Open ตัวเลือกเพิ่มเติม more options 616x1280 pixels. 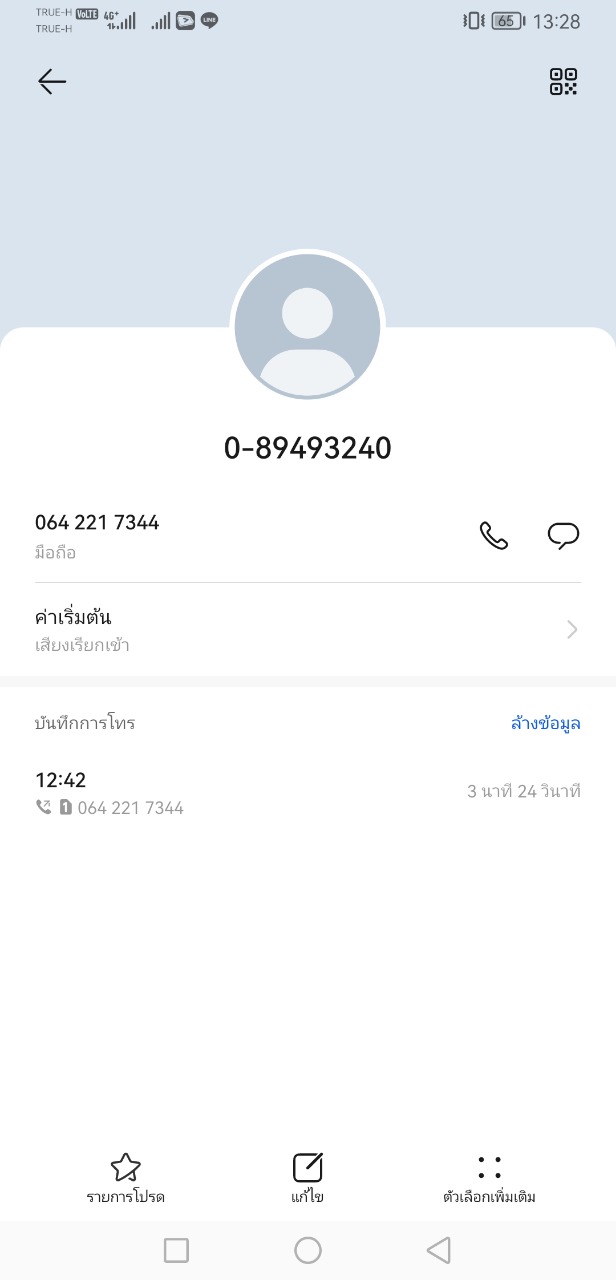(489, 1178)
